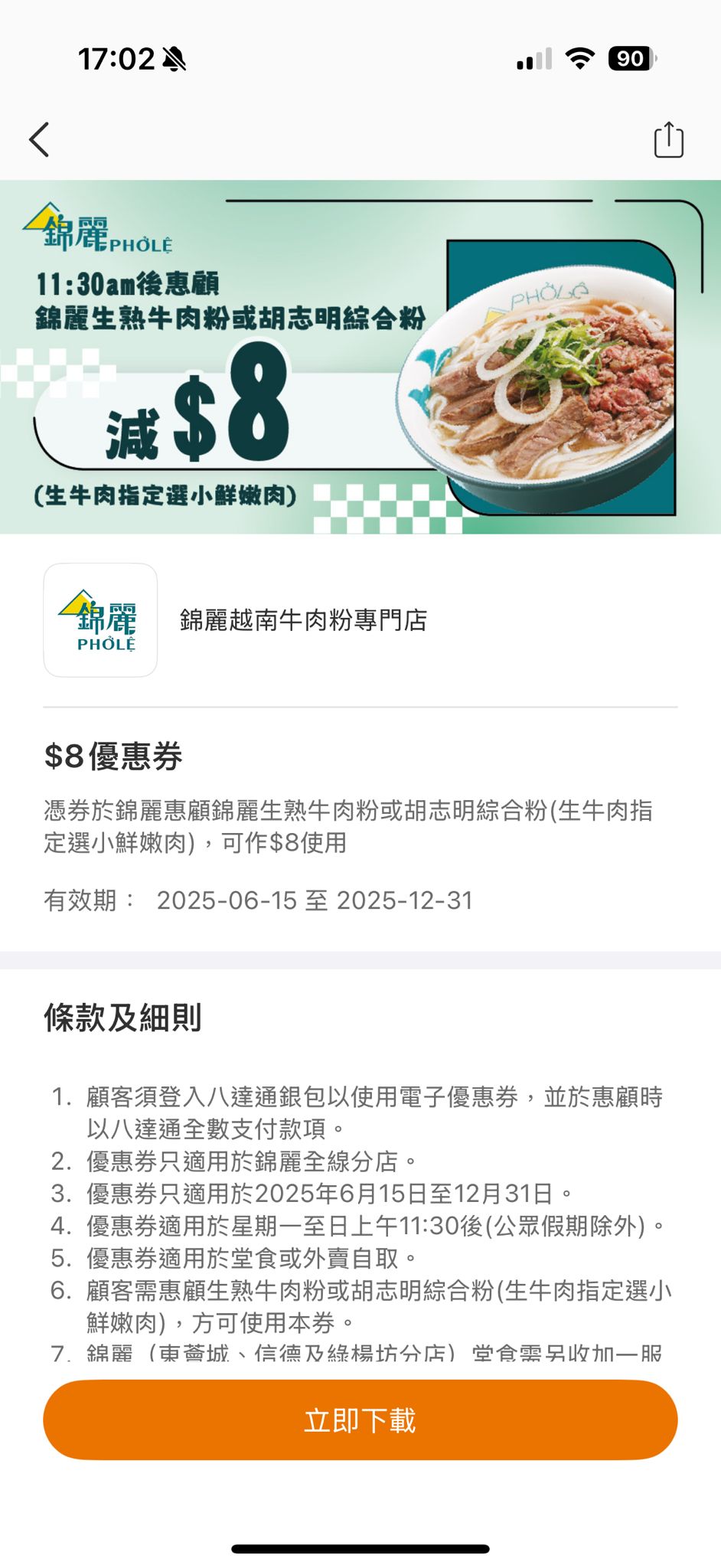This screenshot has width=721, height=1568.
Task: Tap the 錦麗 PHỞ LỆ merchant app icon
Action: 100,621
